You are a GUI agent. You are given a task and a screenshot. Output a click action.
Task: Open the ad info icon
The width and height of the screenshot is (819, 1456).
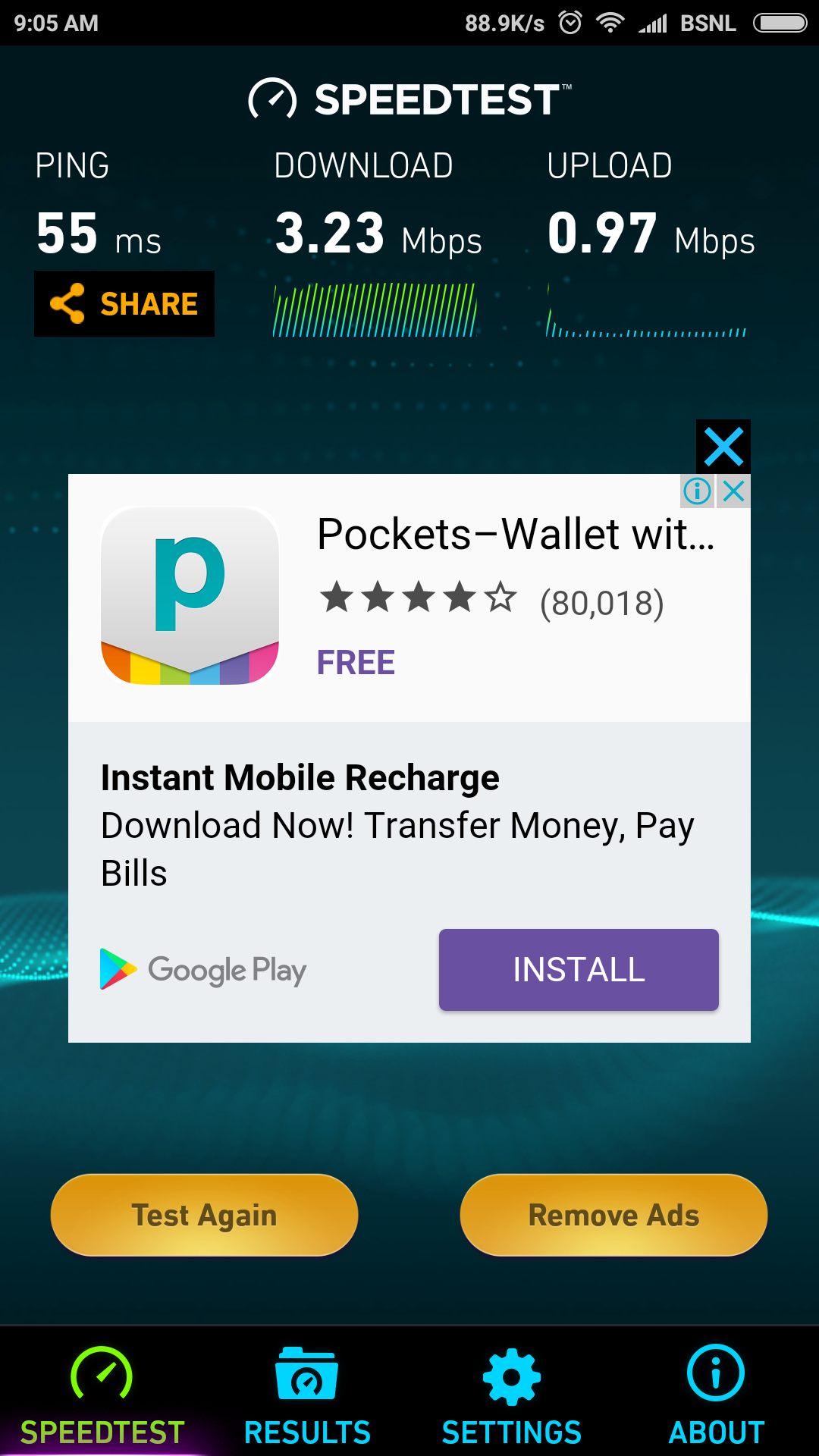tap(697, 491)
